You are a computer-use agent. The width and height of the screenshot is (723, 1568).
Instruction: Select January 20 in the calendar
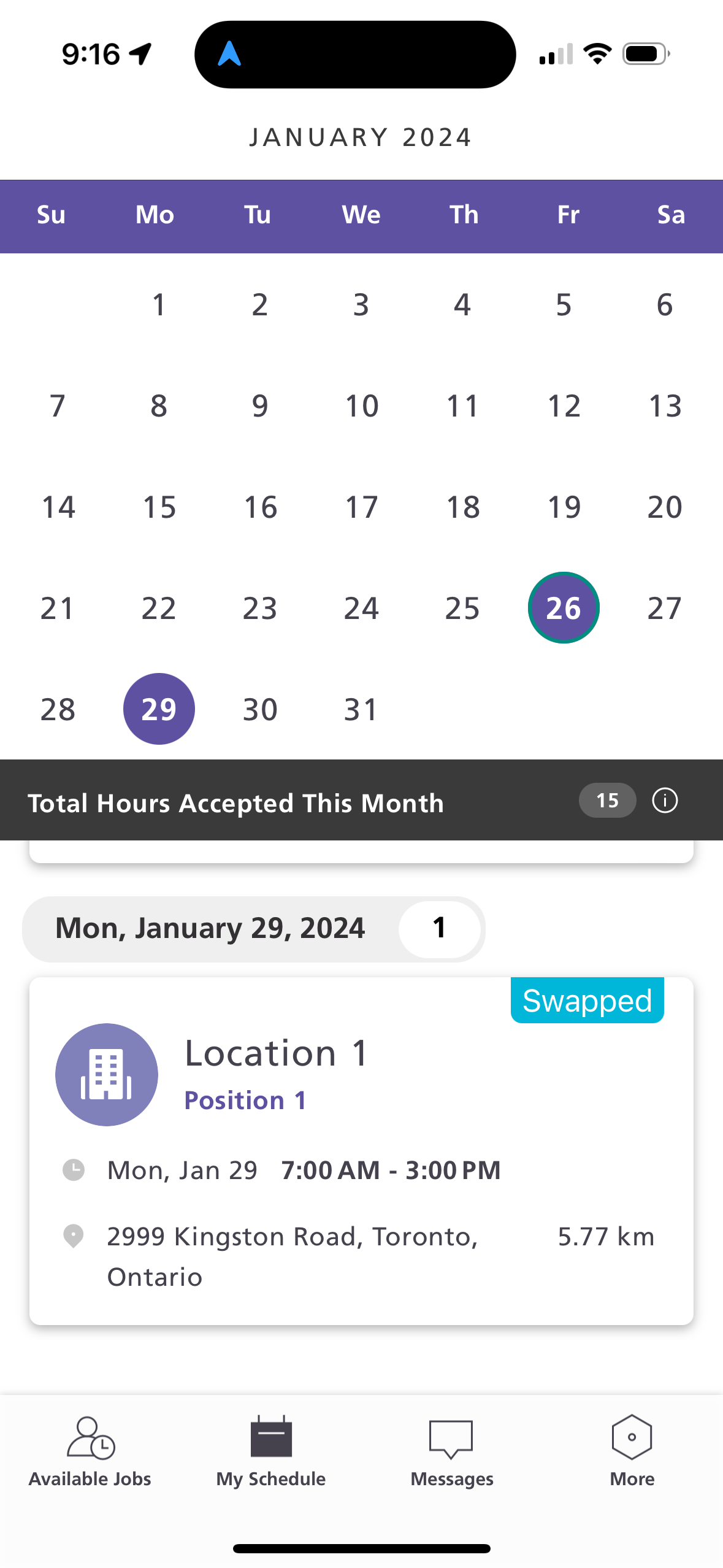tap(665, 507)
